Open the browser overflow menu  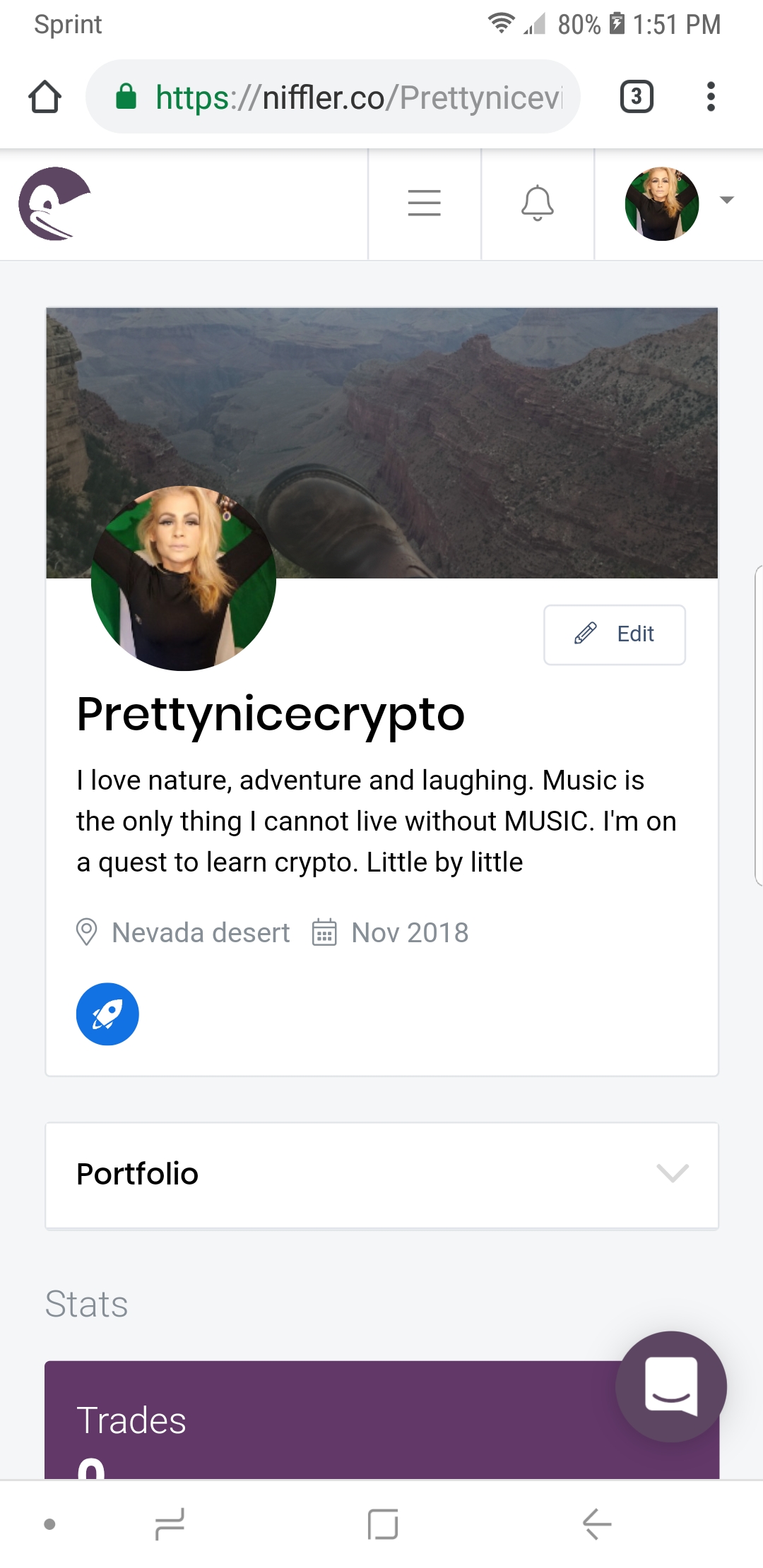(711, 97)
